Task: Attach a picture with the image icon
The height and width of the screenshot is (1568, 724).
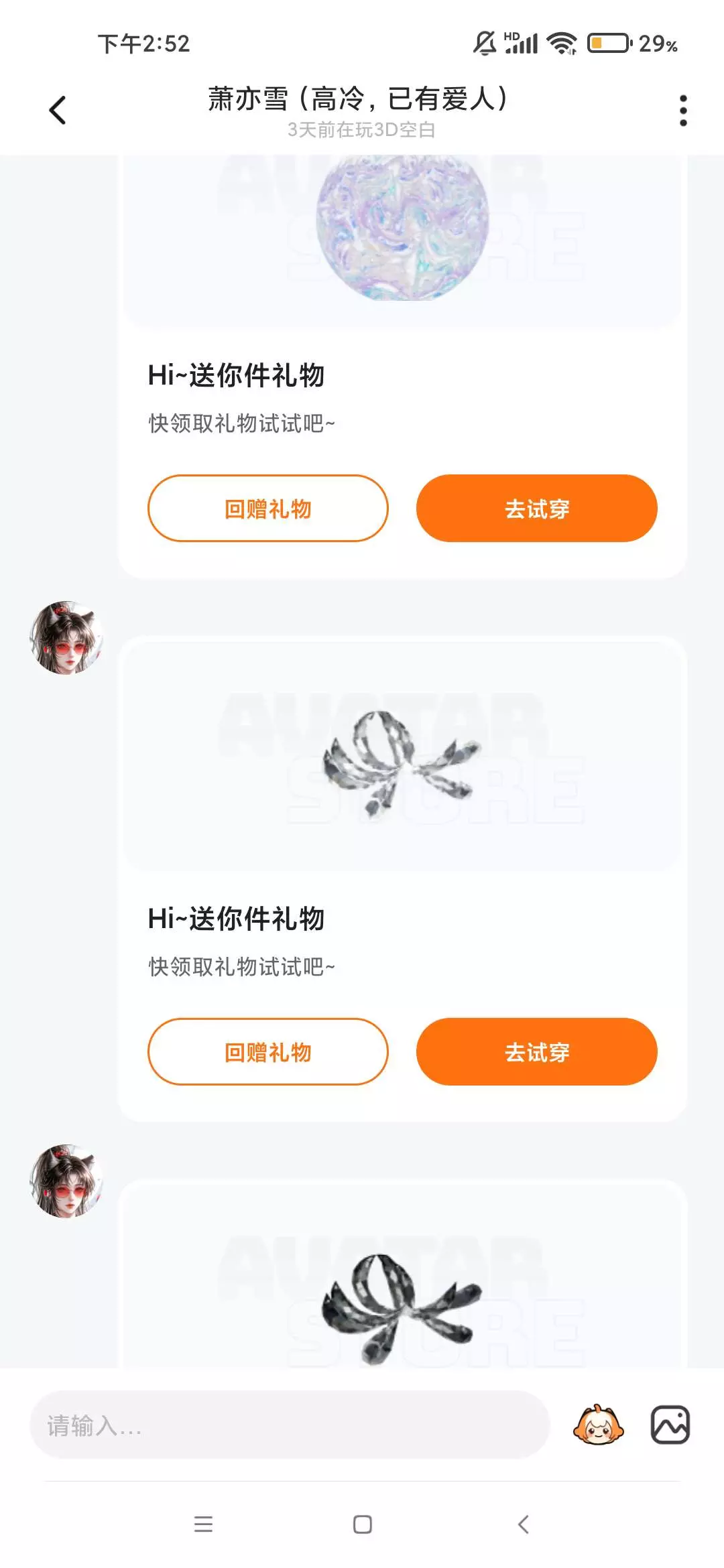Action: 670,1425
